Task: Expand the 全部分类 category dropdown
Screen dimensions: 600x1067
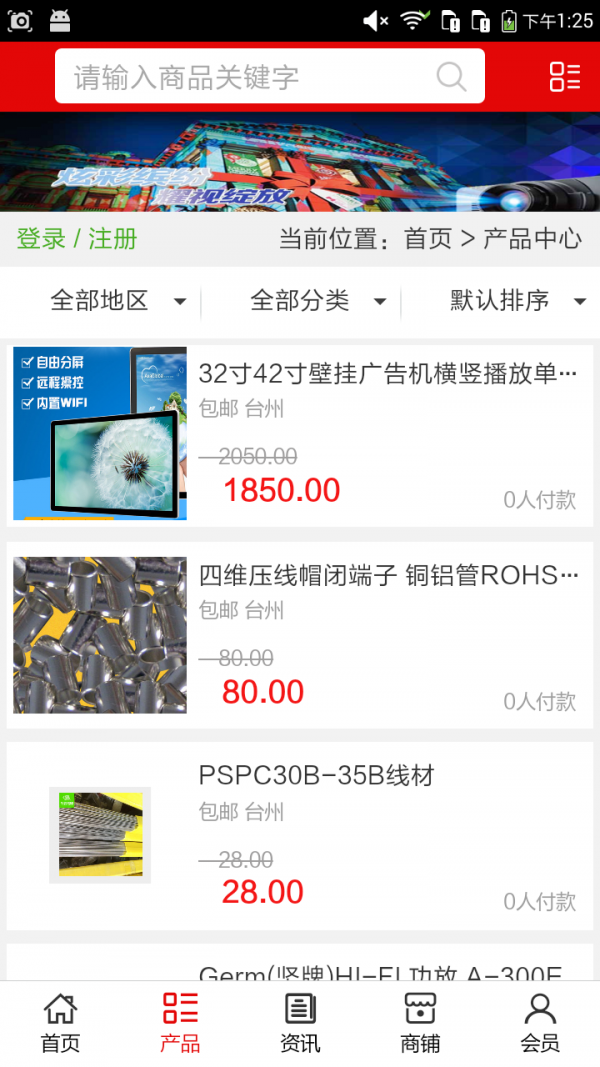Action: point(317,300)
